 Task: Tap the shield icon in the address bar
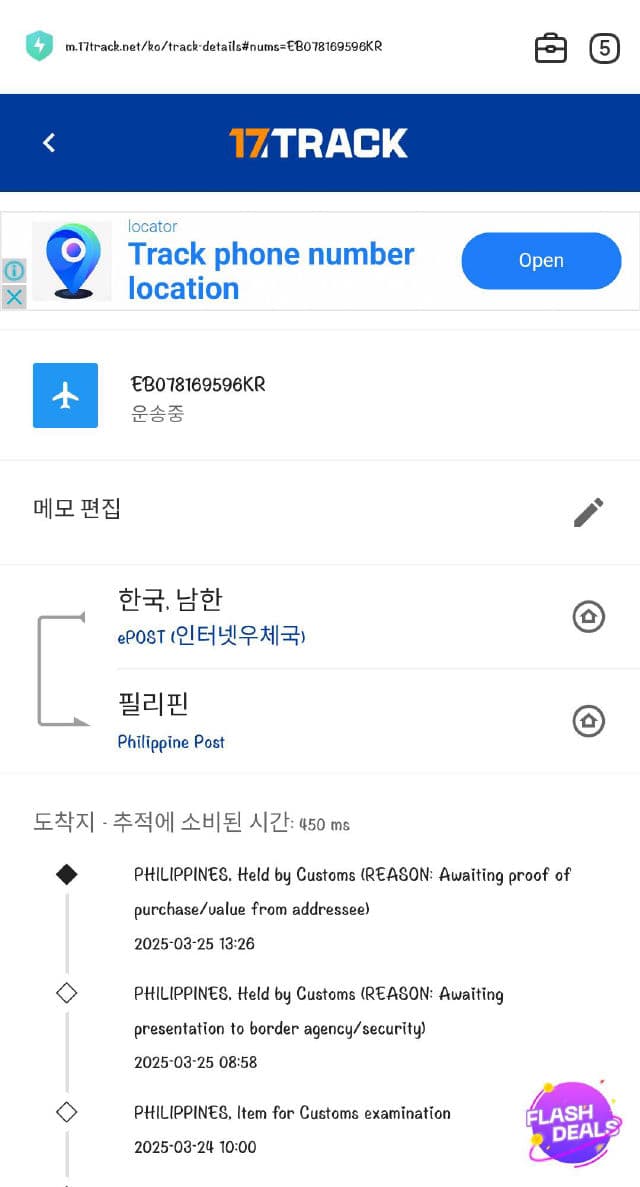39,46
